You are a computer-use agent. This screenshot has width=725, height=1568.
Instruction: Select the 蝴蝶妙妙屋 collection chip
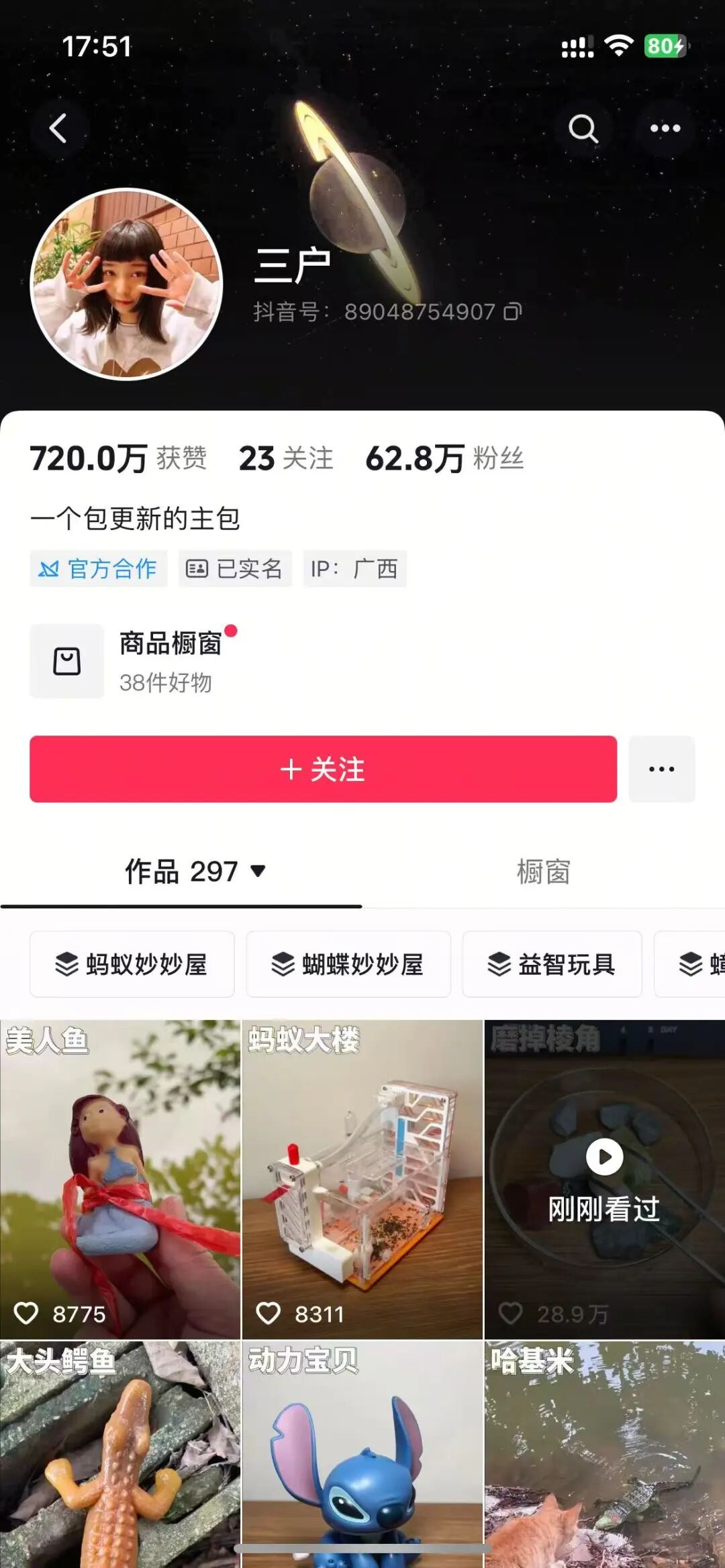[348, 964]
